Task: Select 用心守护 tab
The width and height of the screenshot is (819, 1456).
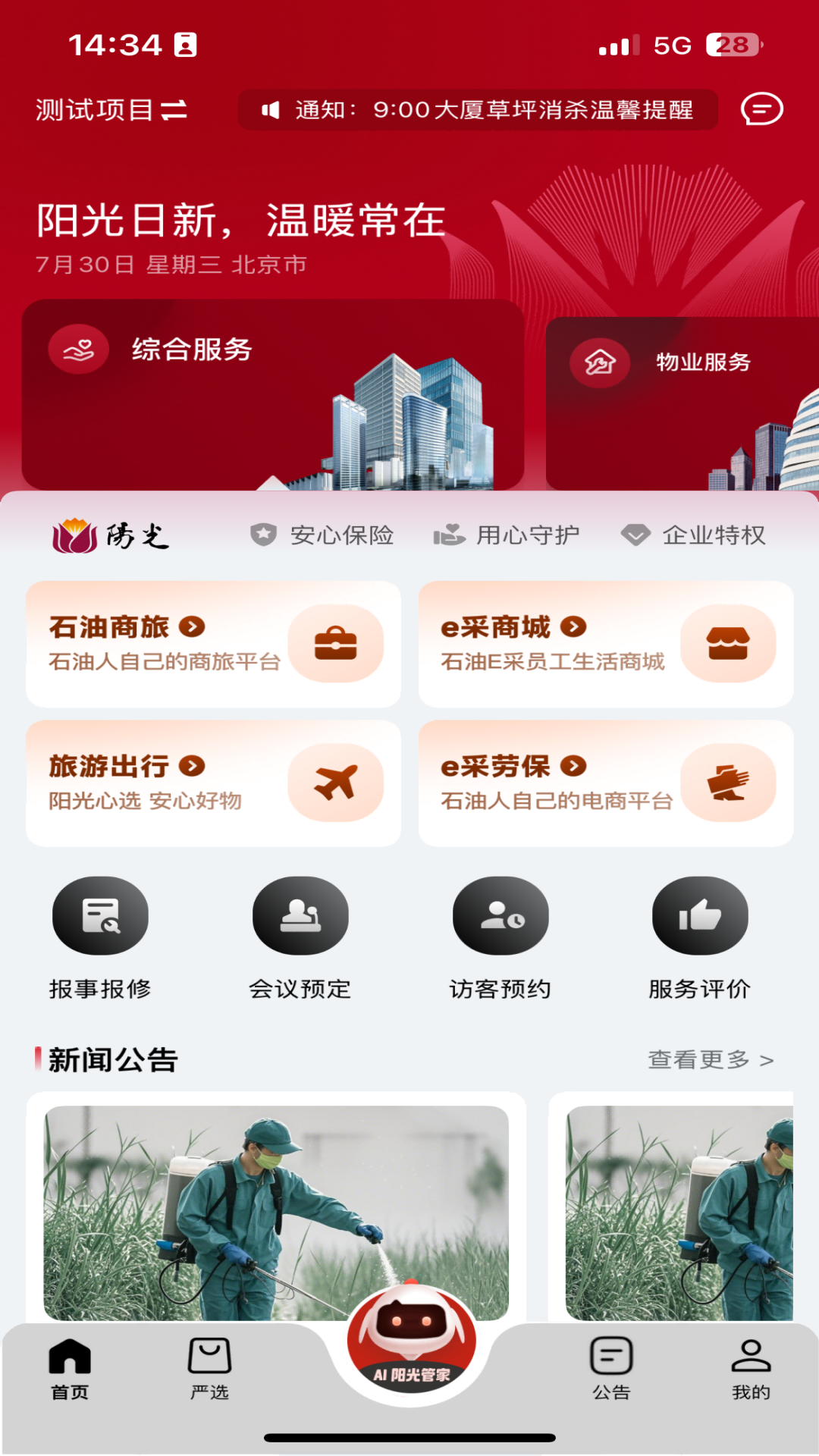Action: point(507,535)
